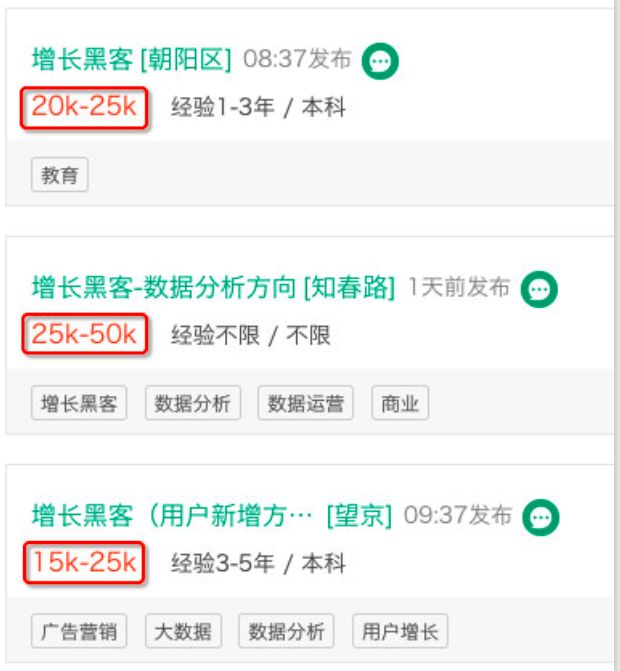Chat with recruiter for the 朝阳区 job
620x671 pixels.
coord(380,61)
